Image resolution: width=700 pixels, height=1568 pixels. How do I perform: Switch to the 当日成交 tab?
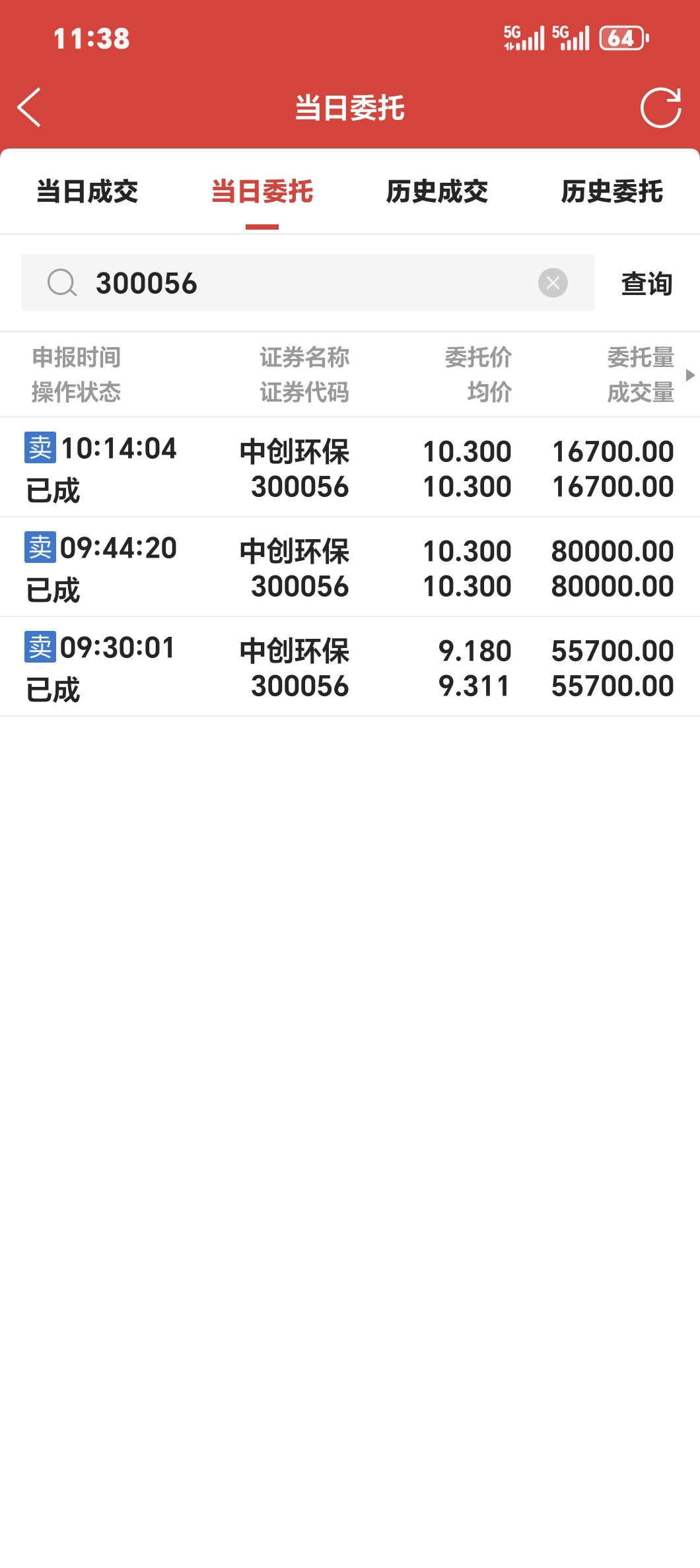click(x=87, y=191)
